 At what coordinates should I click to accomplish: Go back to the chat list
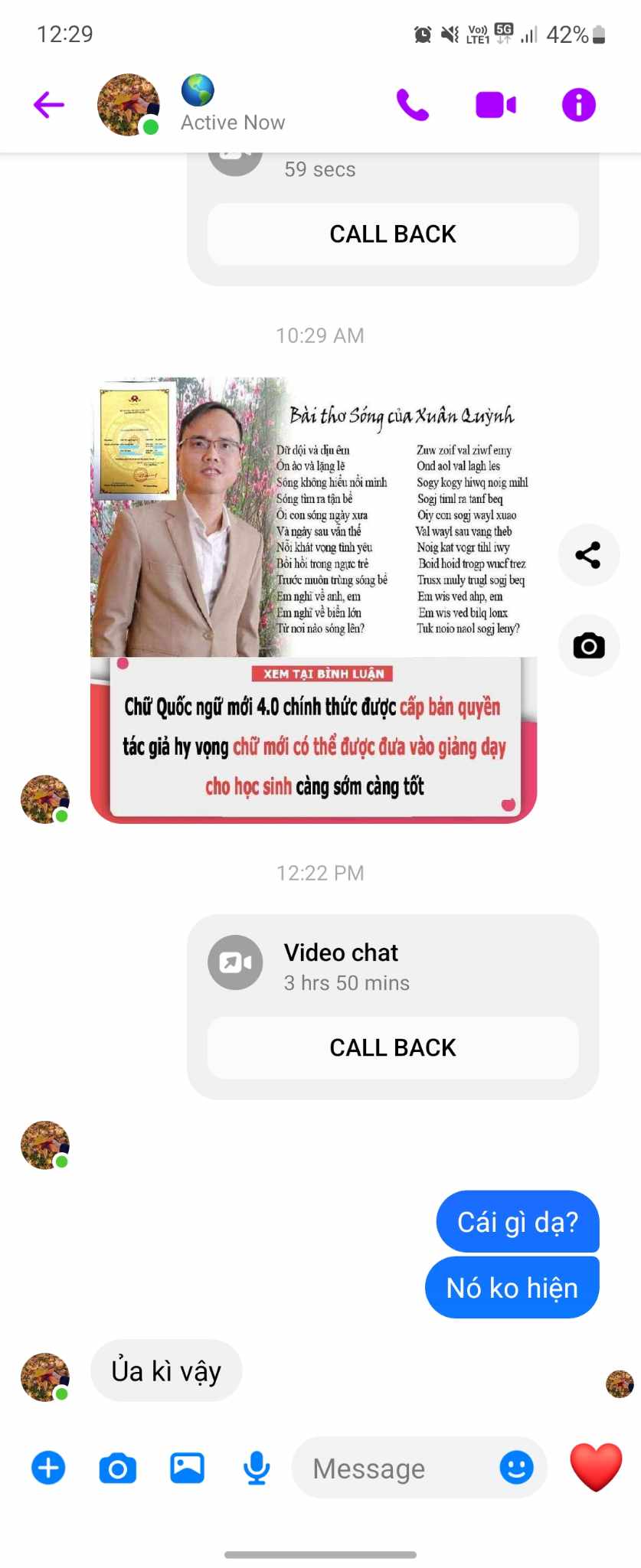[x=49, y=105]
